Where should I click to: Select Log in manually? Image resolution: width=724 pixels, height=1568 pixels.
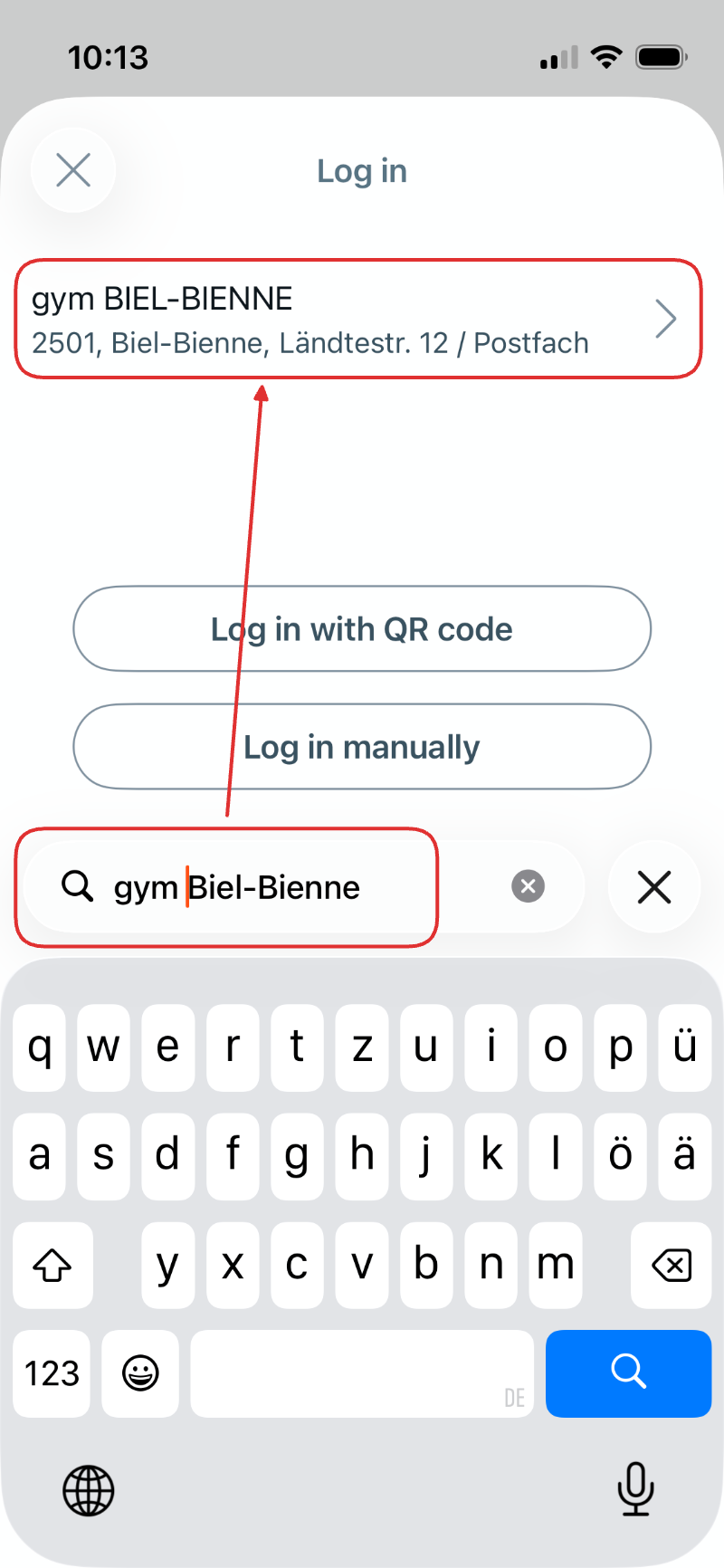(x=362, y=747)
